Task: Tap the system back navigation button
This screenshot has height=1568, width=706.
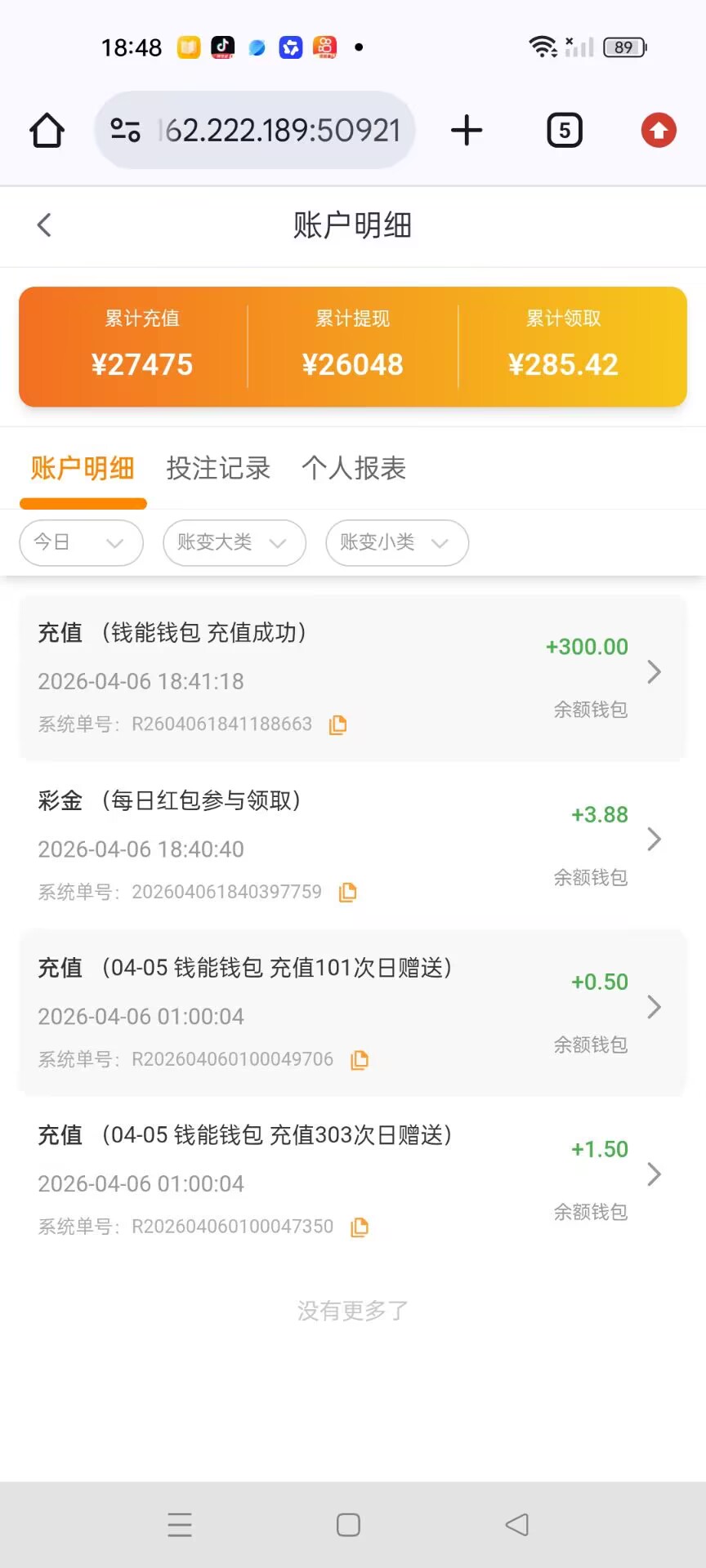Action: pos(517,1525)
